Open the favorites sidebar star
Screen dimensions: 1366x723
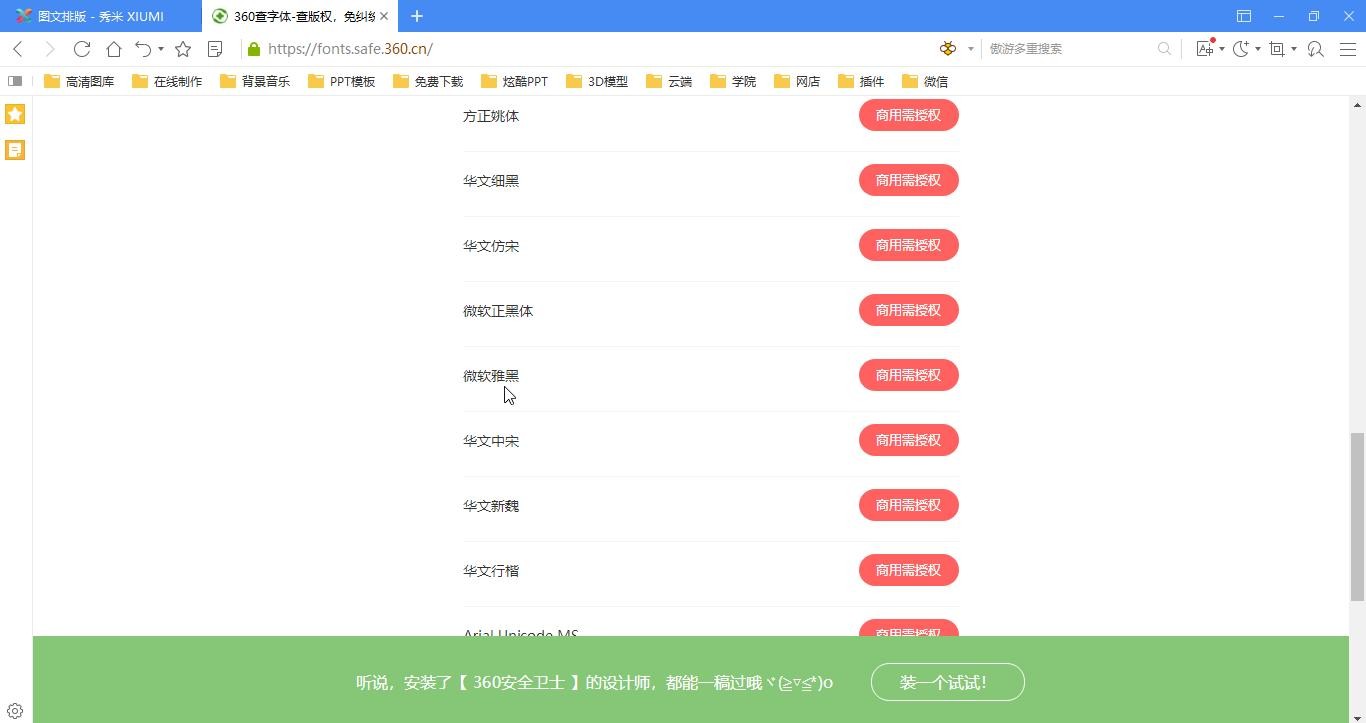click(x=15, y=114)
